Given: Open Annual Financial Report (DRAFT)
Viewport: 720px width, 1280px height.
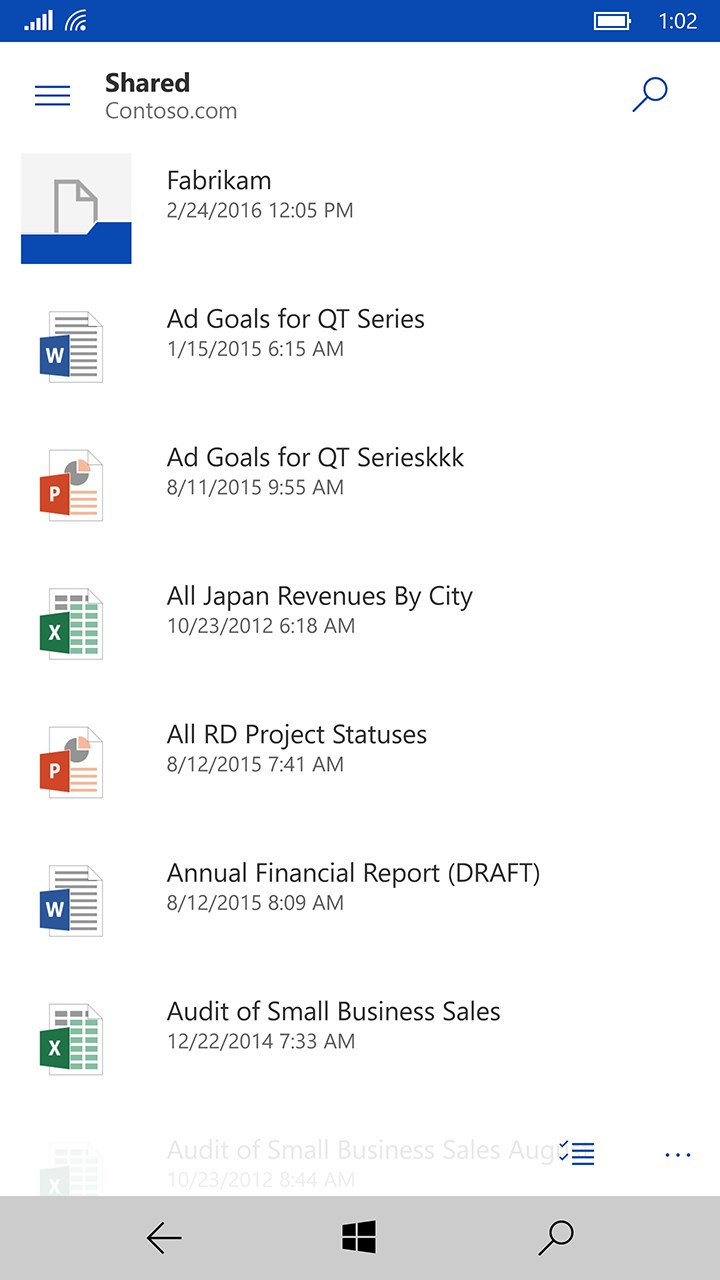Looking at the screenshot, I should point(360,901).
